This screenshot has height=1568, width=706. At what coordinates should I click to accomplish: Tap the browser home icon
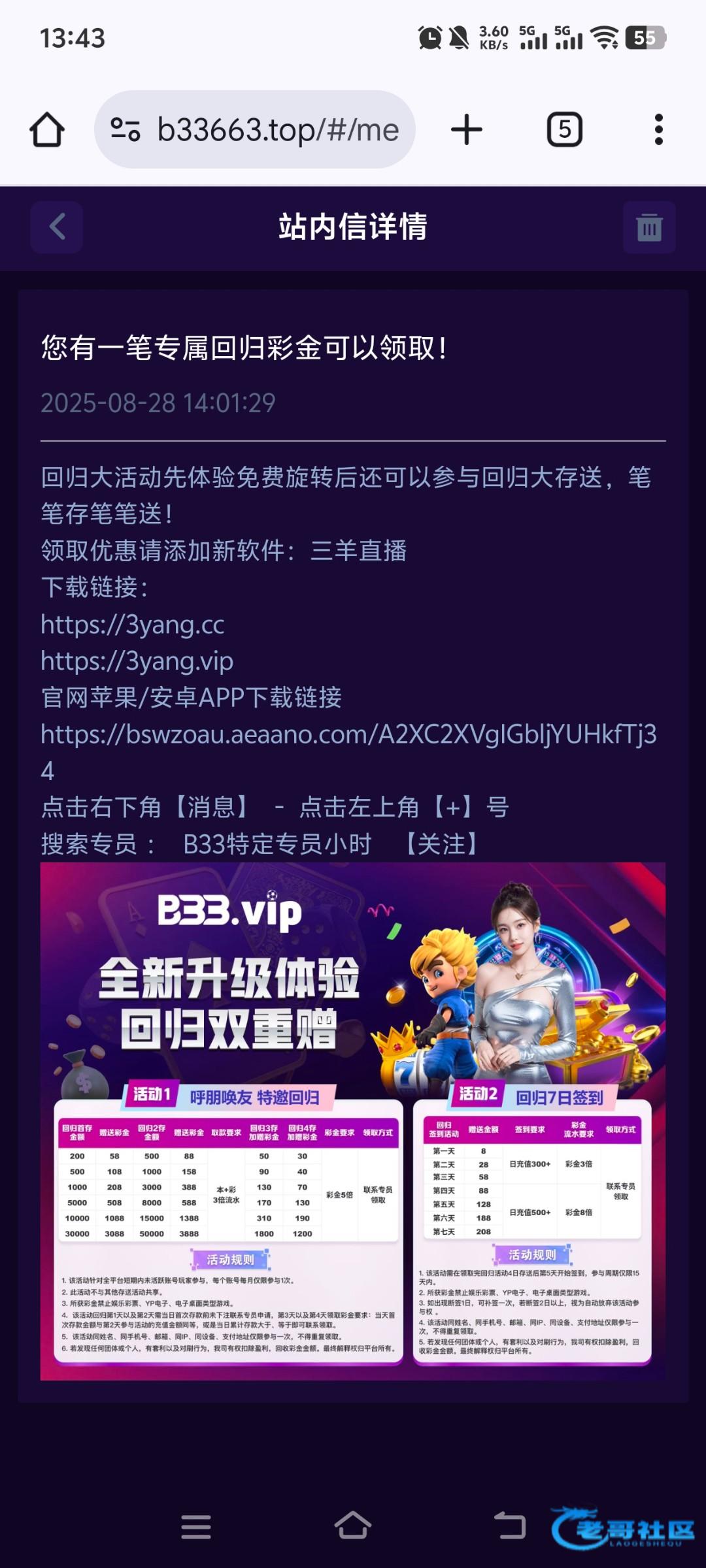[47, 129]
